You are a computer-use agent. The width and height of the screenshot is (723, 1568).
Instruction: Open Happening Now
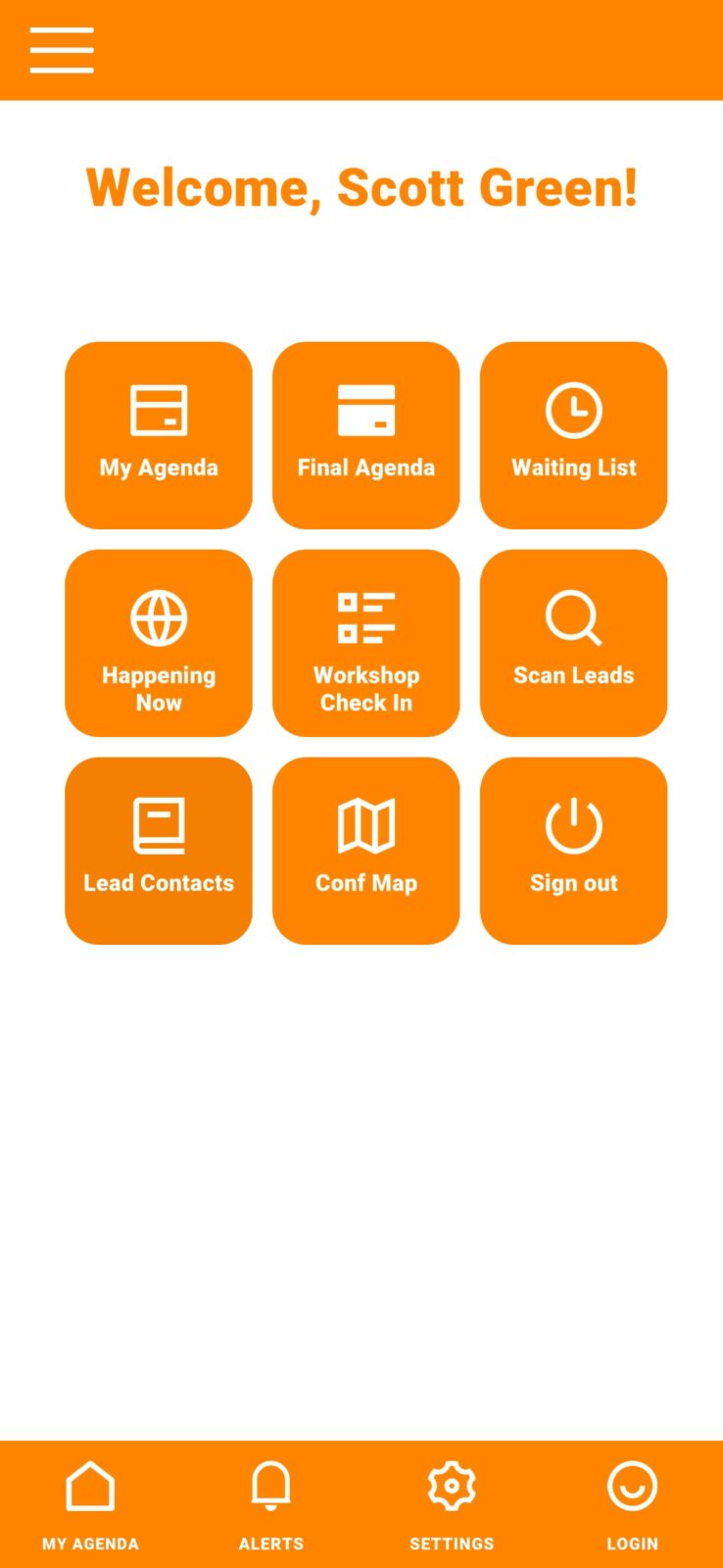click(x=159, y=643)
